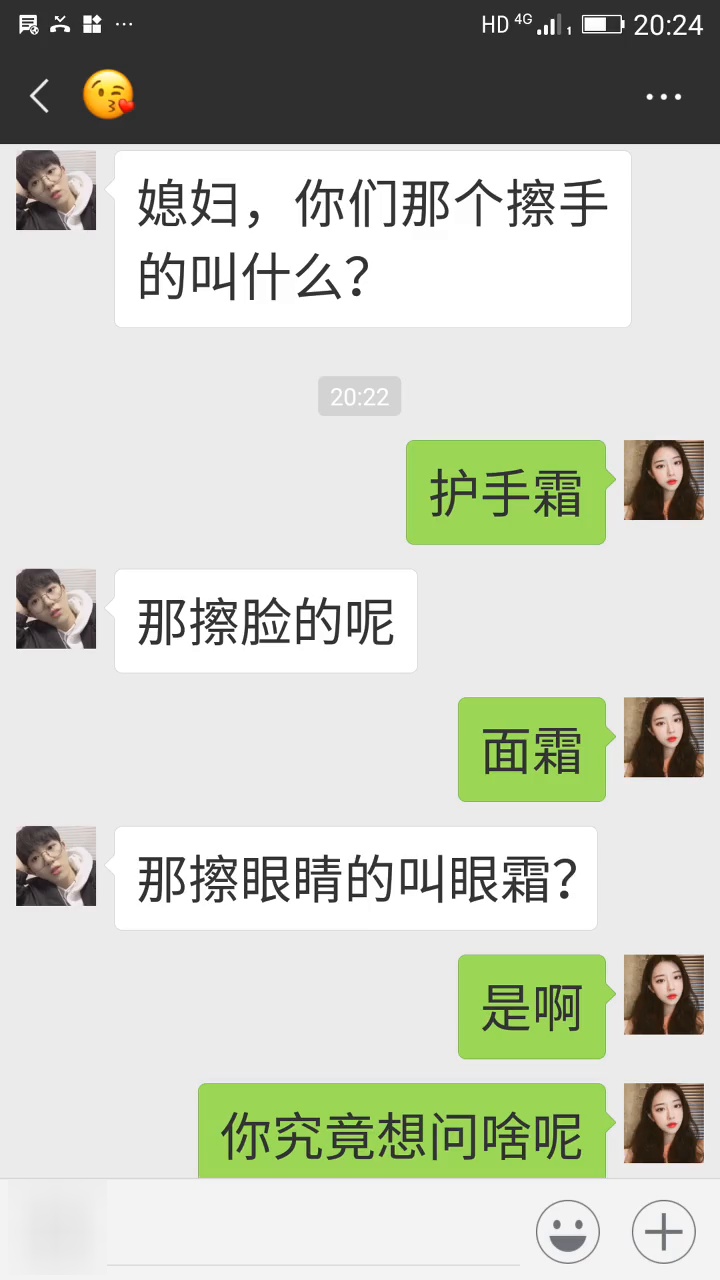Select the avatar beside 你究竟想问啥呢
The height and width of the screenshot is (1280, 720).
tap(664, 1123)
